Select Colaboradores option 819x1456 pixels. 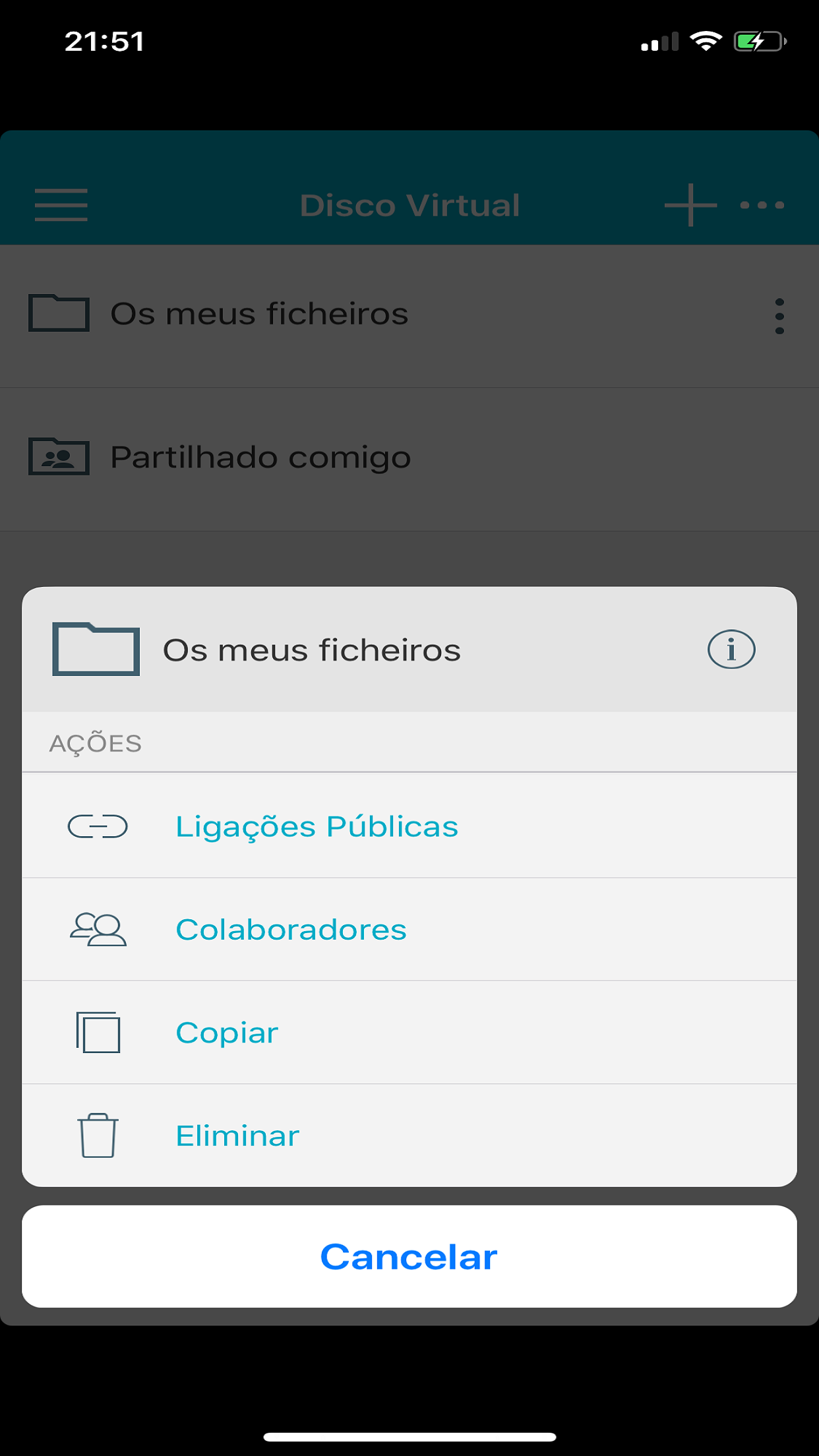coord(291,930)
